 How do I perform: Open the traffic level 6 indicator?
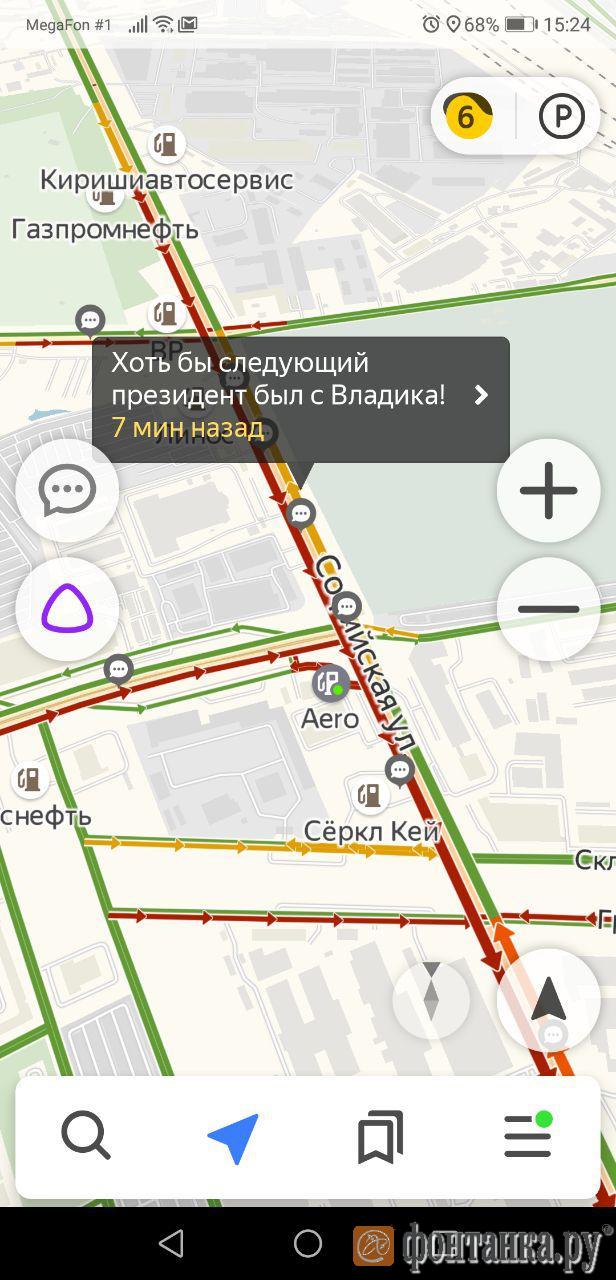point(467,117)
